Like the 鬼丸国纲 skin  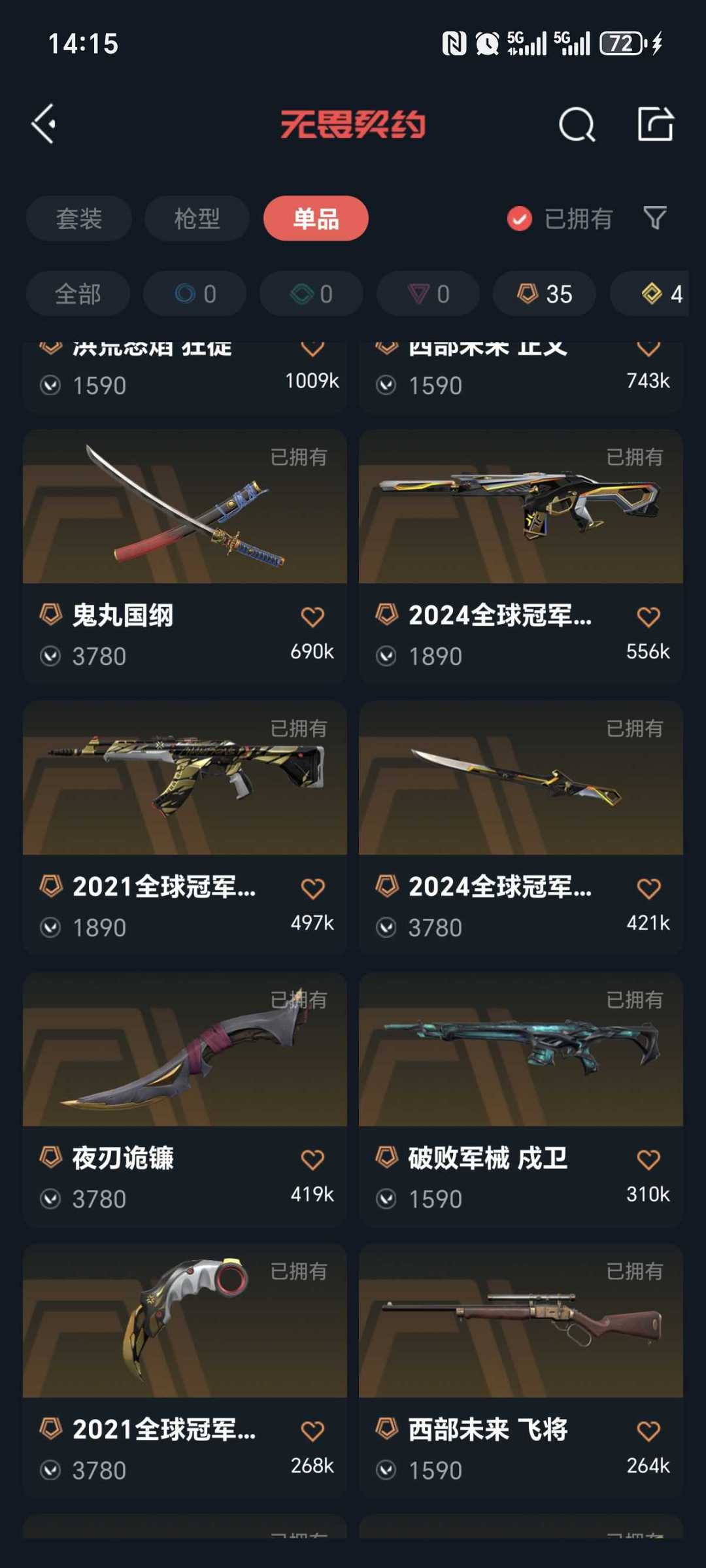tap(312, 617)
